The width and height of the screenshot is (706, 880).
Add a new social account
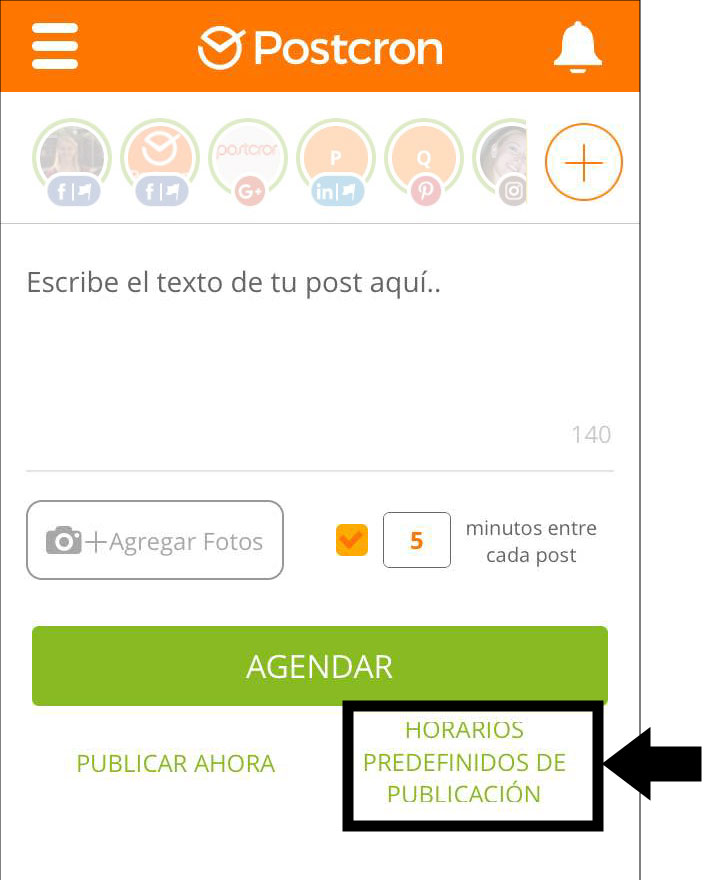point(583,162)
